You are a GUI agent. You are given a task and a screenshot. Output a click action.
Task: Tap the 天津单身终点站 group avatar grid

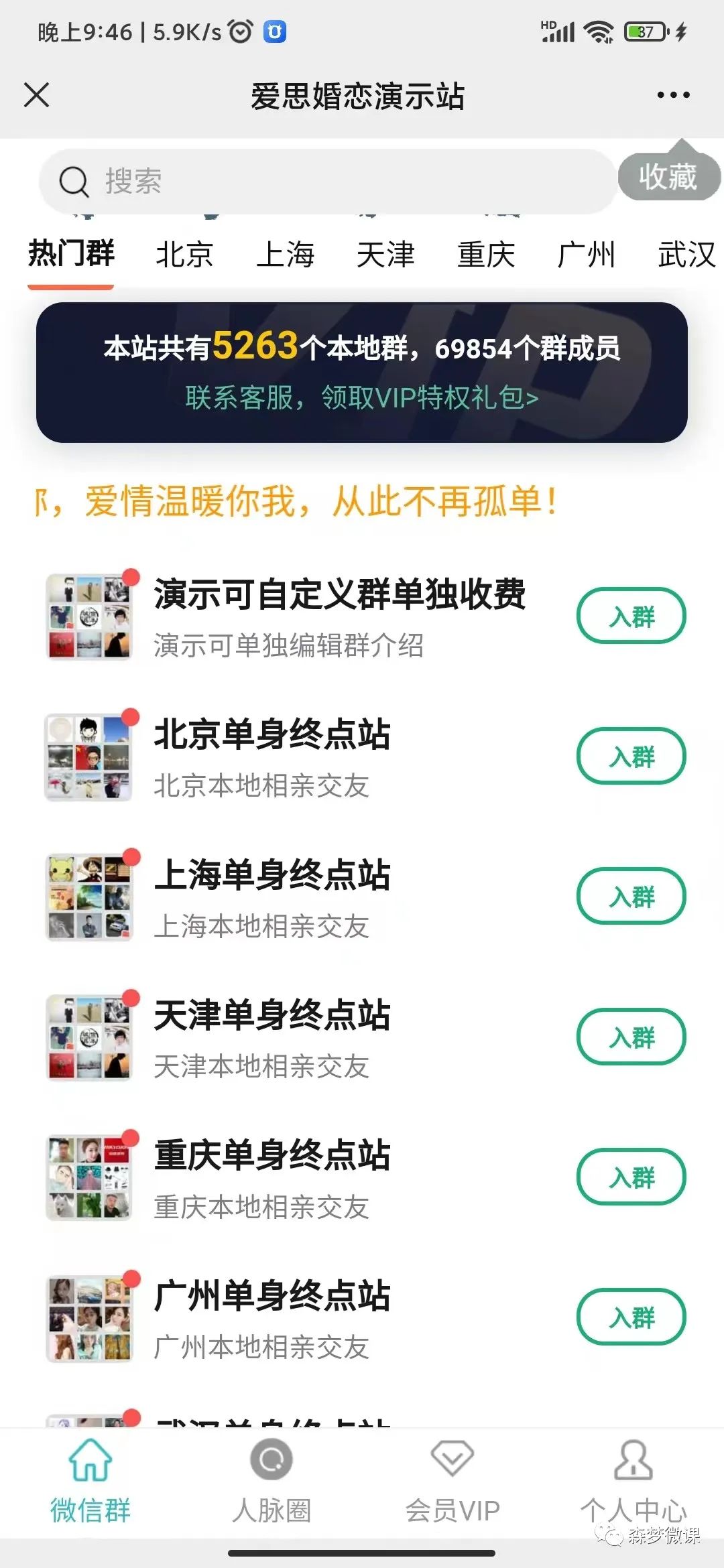tap(89, 1037)
